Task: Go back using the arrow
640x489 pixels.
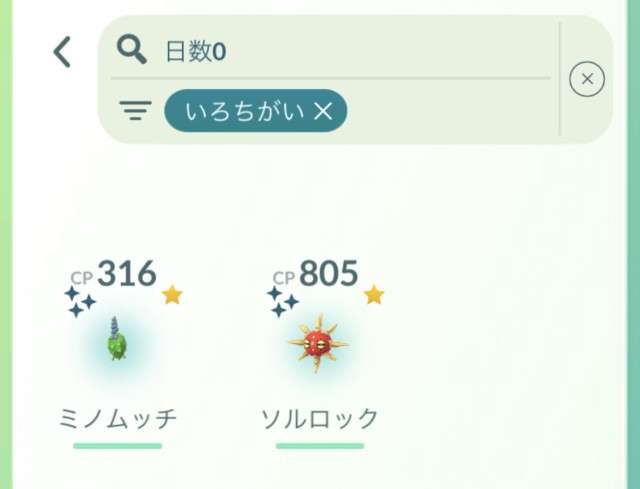Action: pyautogui.click(x=63, y=51)
